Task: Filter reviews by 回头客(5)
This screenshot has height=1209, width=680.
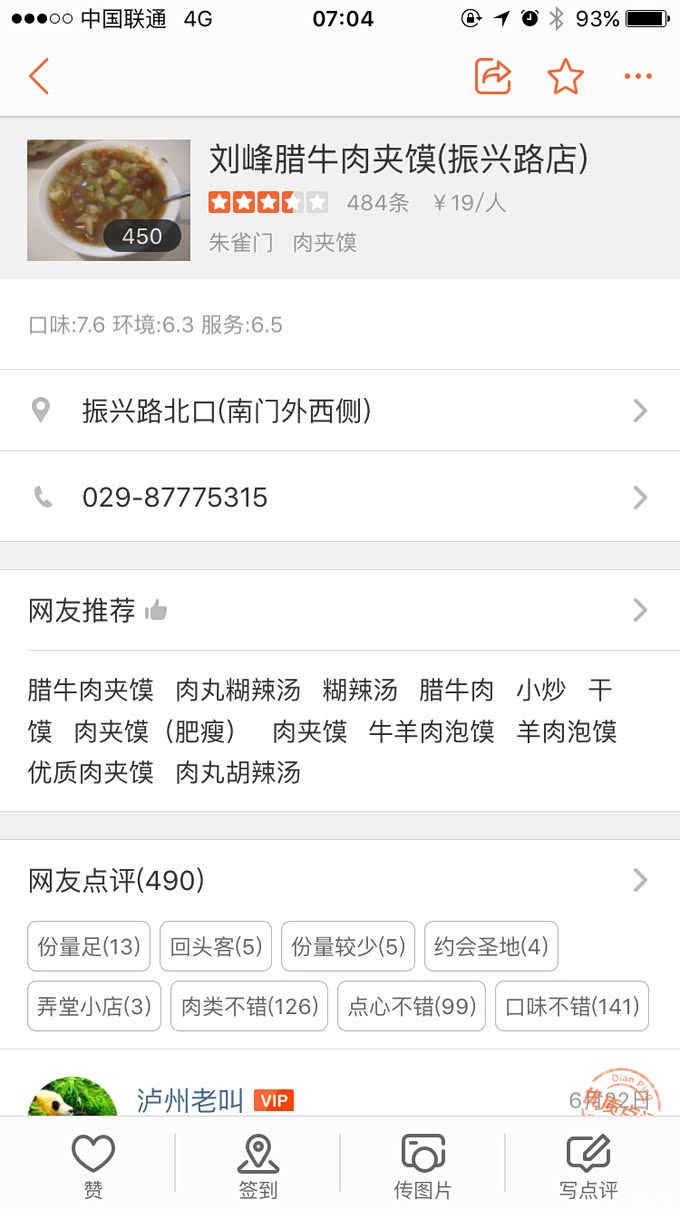Action: tap(216, 946)
